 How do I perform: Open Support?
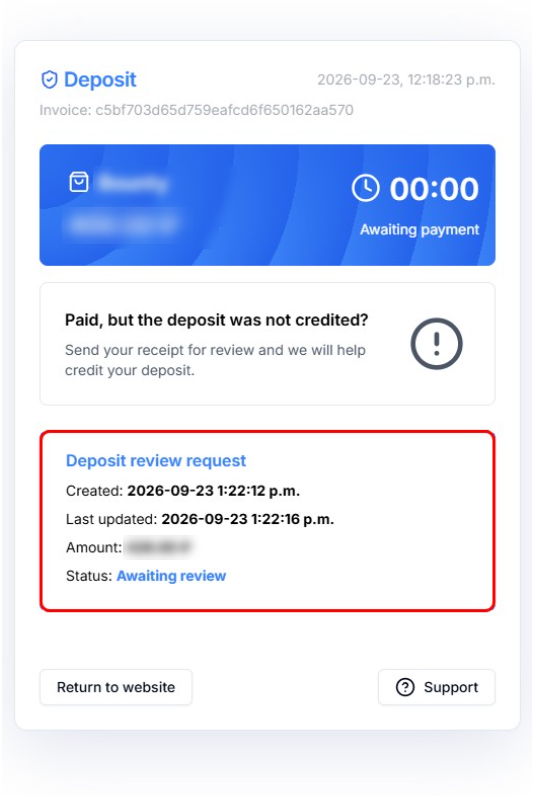[x=437, y=687]
